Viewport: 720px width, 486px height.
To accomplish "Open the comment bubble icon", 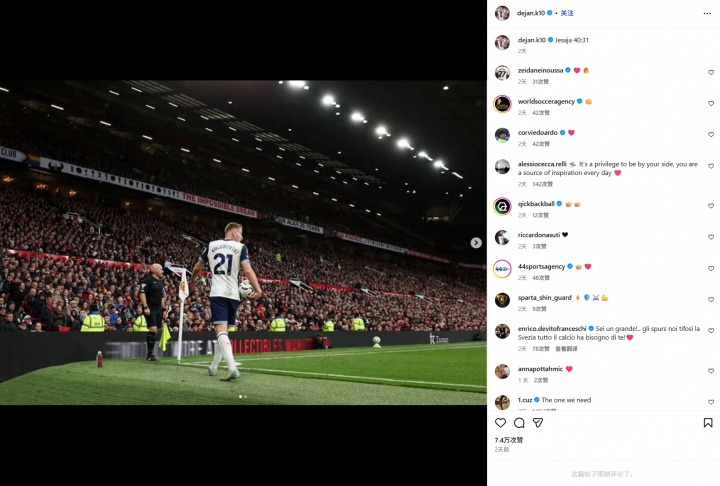I will tap(519, 423).
